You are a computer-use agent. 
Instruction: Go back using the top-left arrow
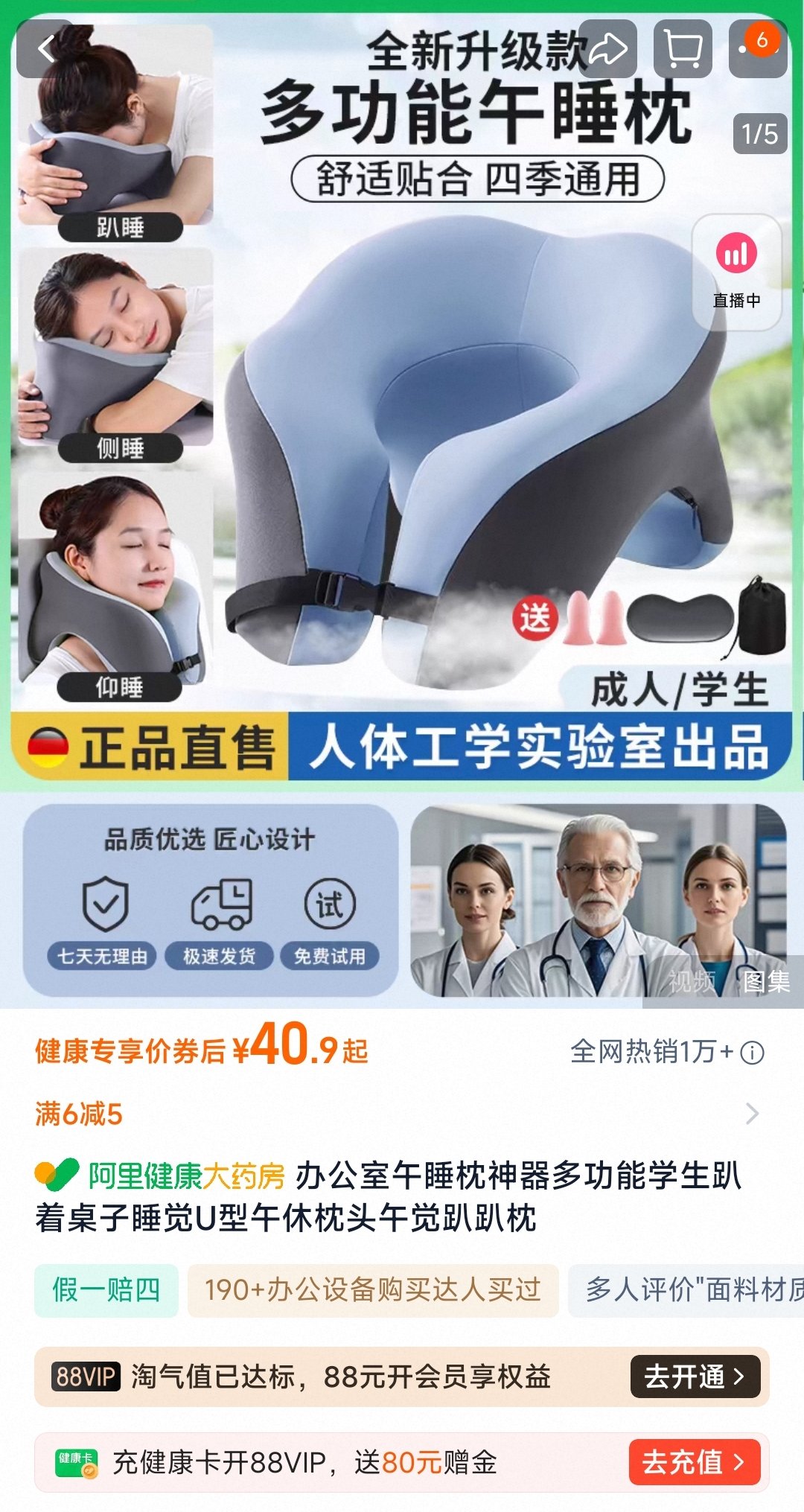(x=46, y=49)
